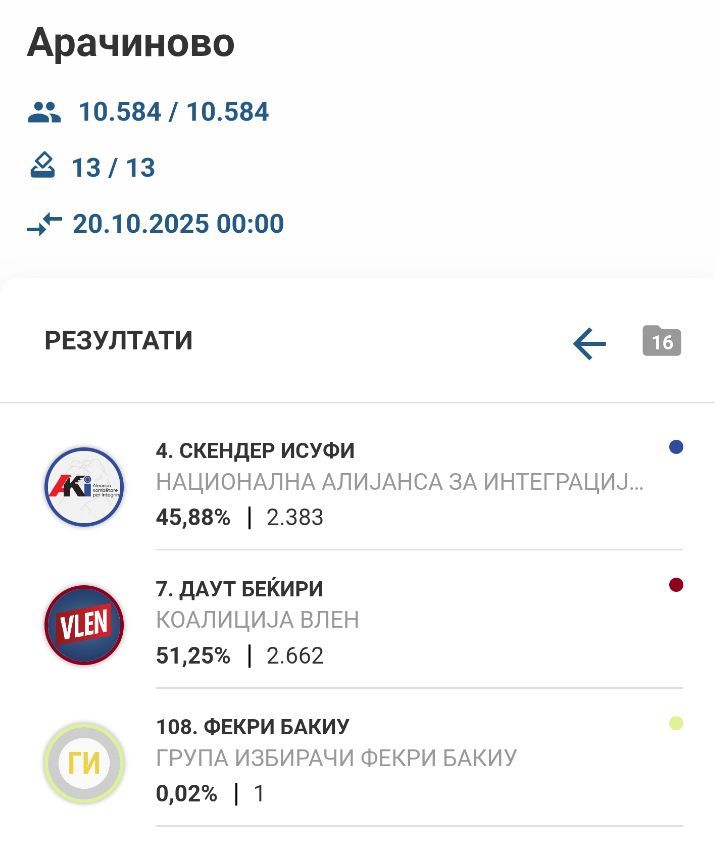This screenshot has width=715, height=852.
Task: Open the folder icon numbered 16
Action: click(x=661, y=341)
